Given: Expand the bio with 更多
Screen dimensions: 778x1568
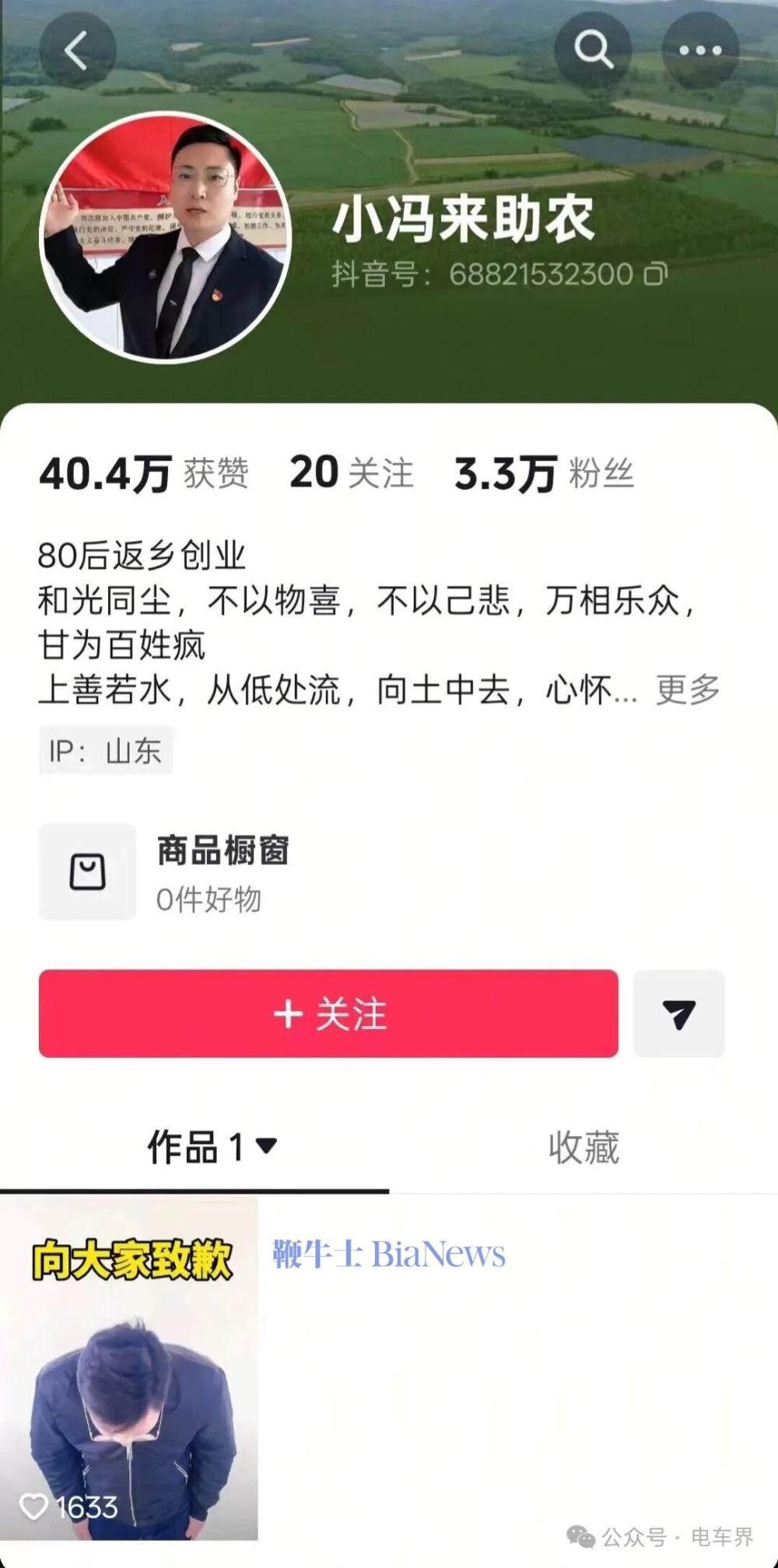Looking at the screenshot, I should (x=688, y=689).
